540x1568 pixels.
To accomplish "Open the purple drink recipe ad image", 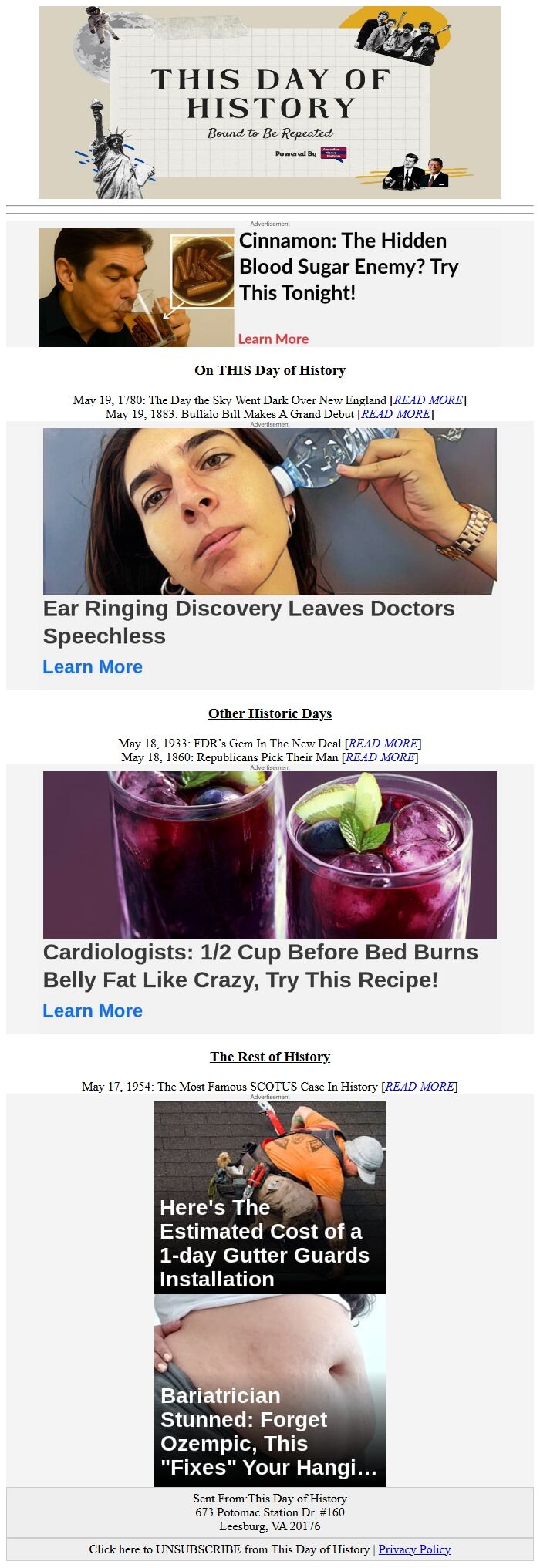I will click(270, 855).
